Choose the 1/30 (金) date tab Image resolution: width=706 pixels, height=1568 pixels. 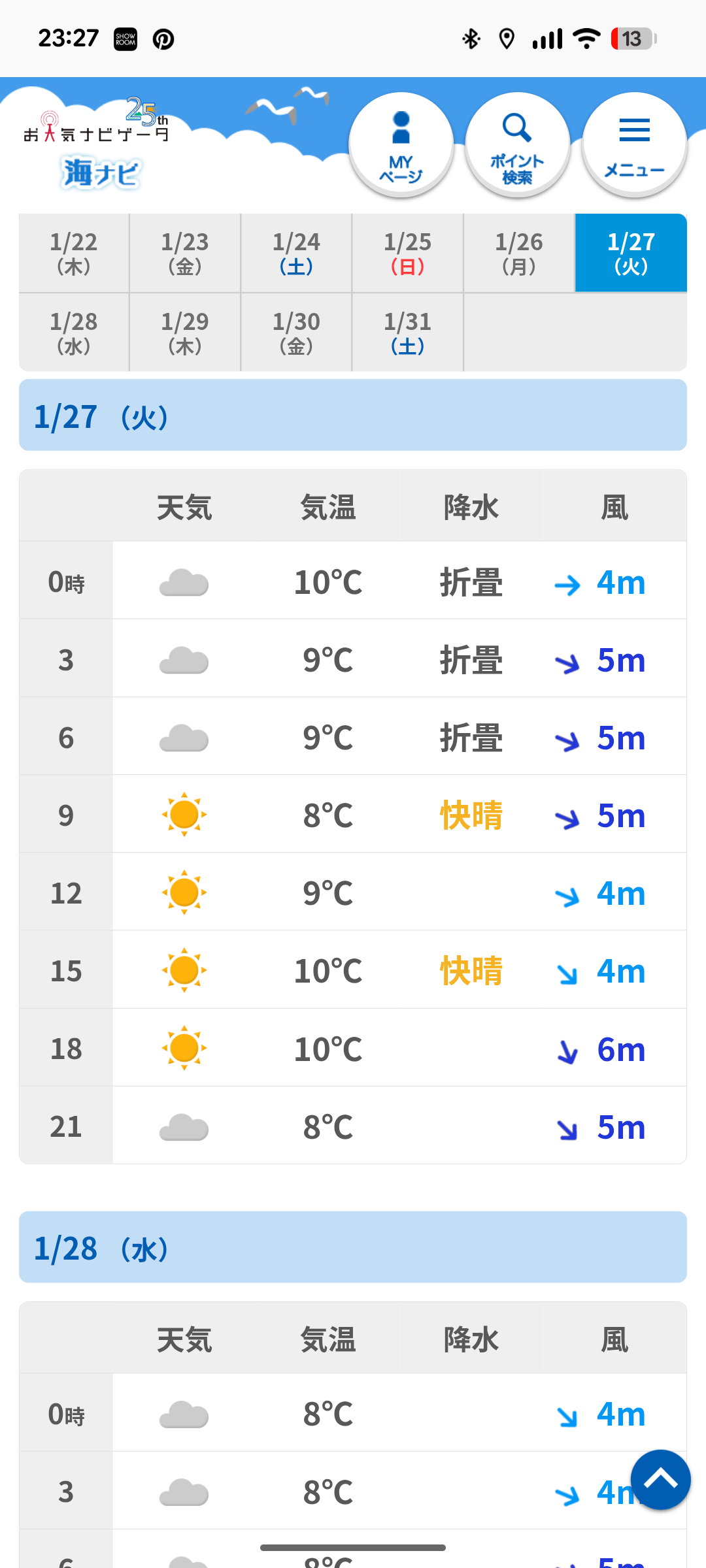pos(296,333)
